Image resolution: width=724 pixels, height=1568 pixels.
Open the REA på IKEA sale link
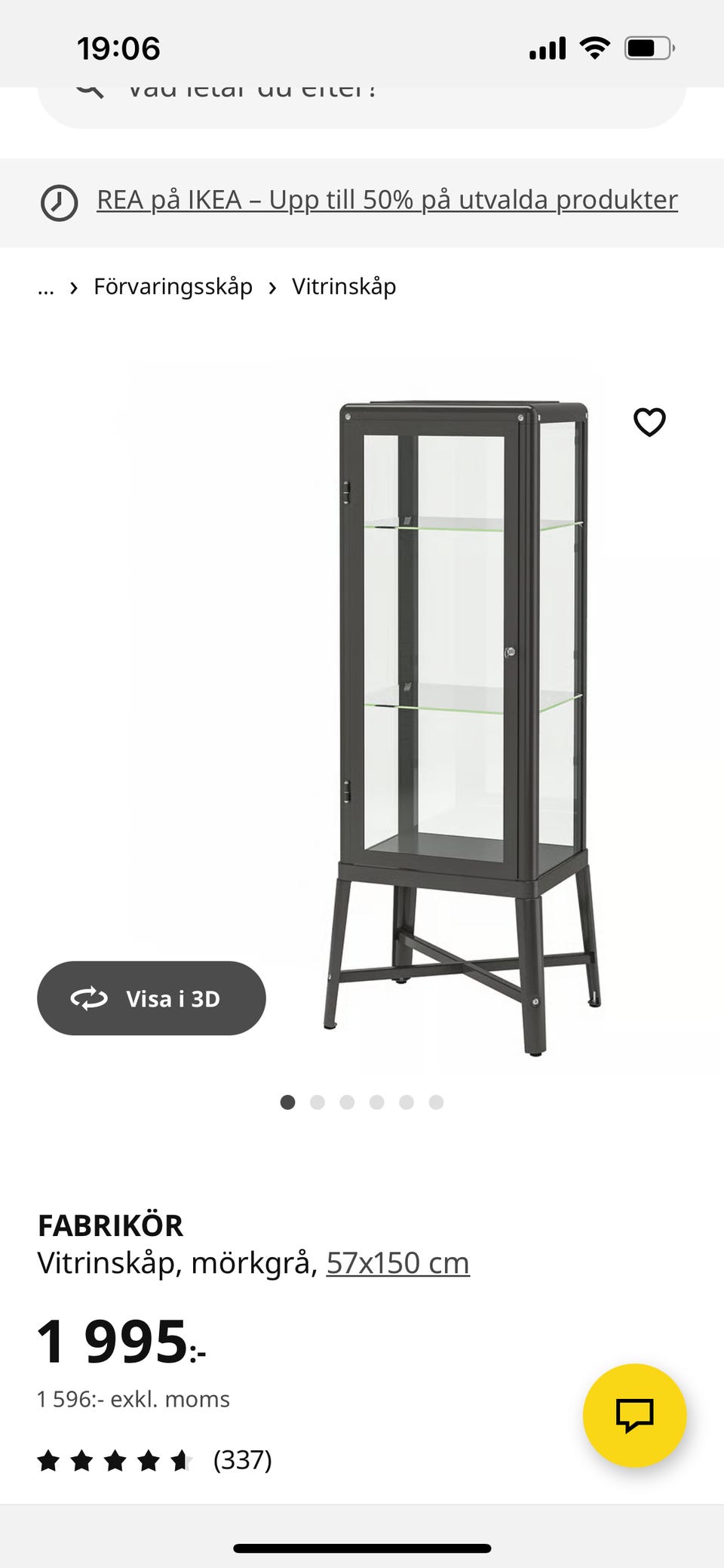pos(387,200)
